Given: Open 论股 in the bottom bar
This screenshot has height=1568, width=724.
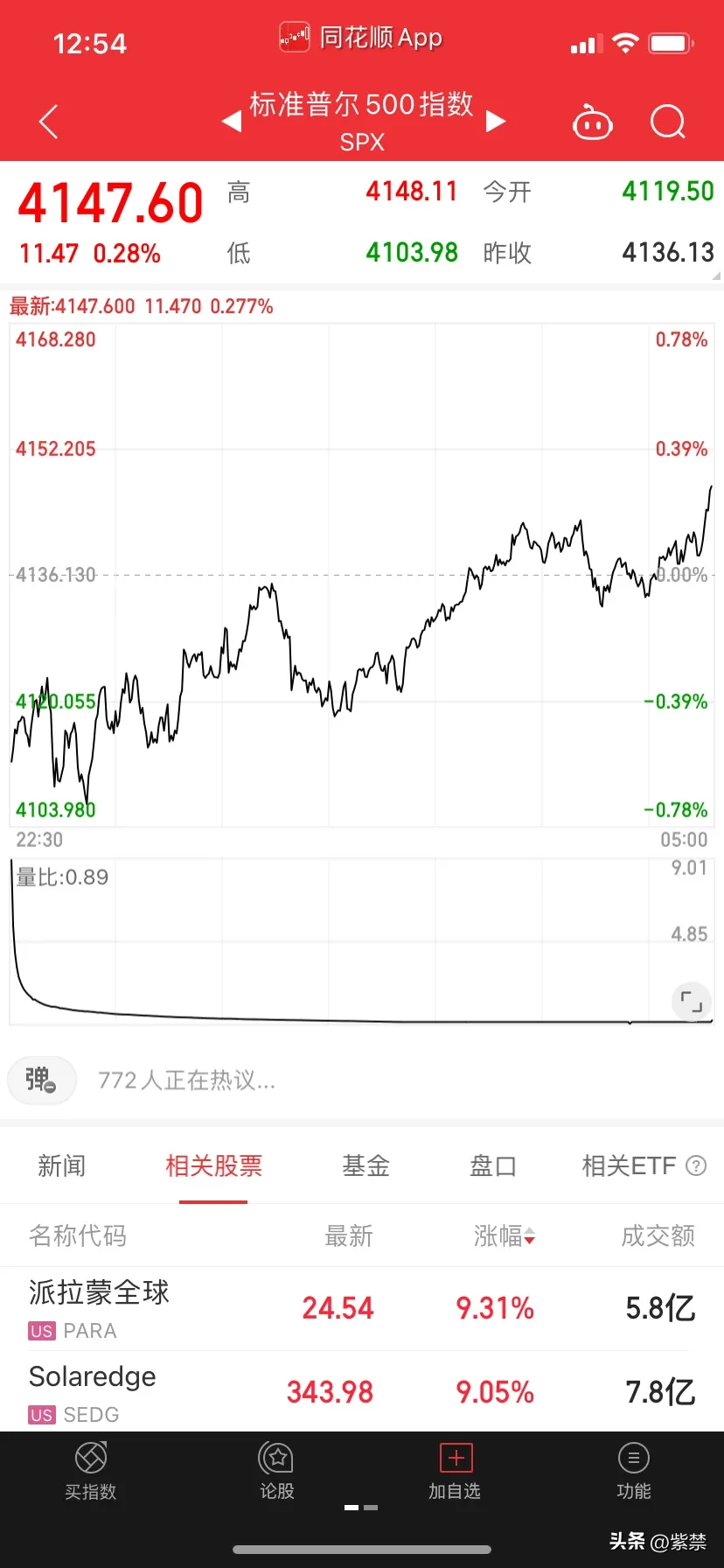Looking at the screenshot, I should (276, 1472).
